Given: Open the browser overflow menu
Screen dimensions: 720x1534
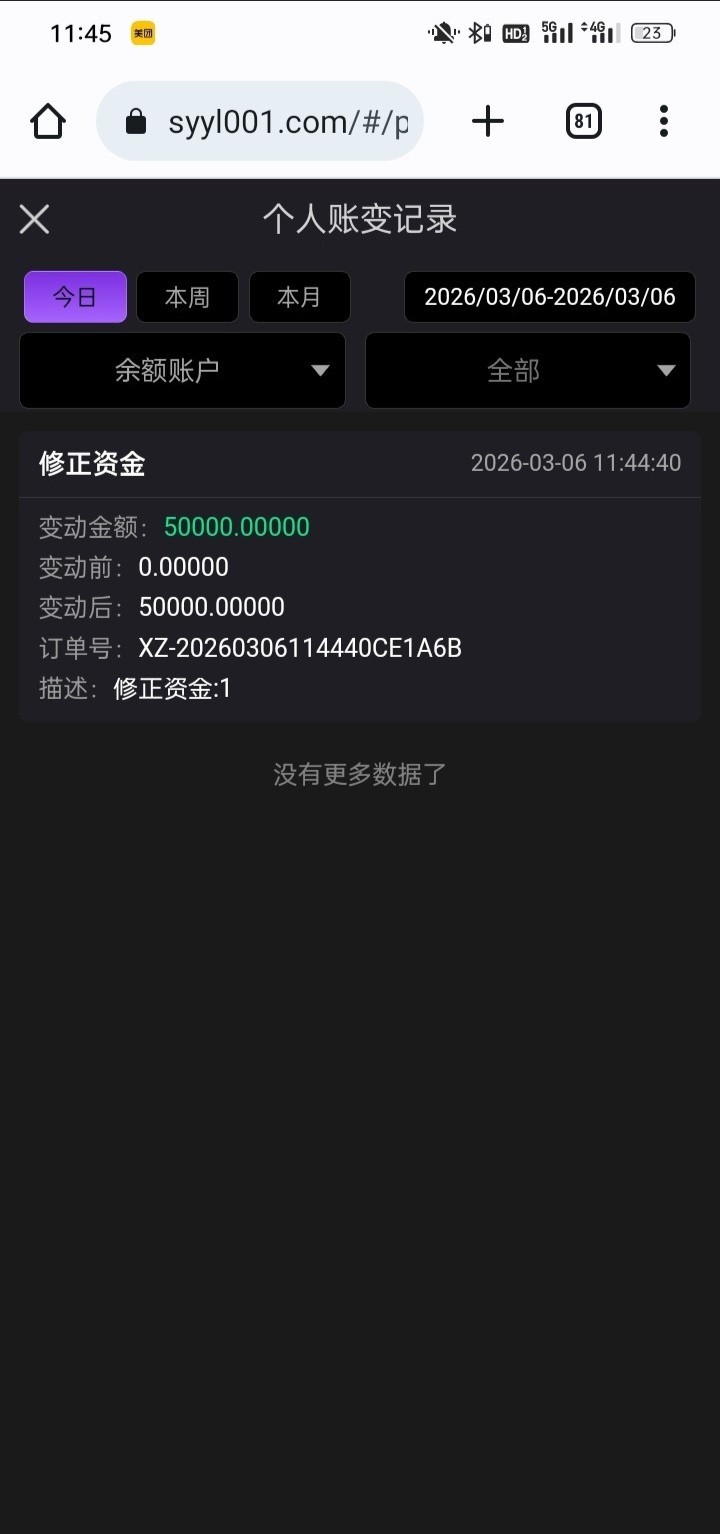Looking at the screenshot, I should tap(664, 122).
